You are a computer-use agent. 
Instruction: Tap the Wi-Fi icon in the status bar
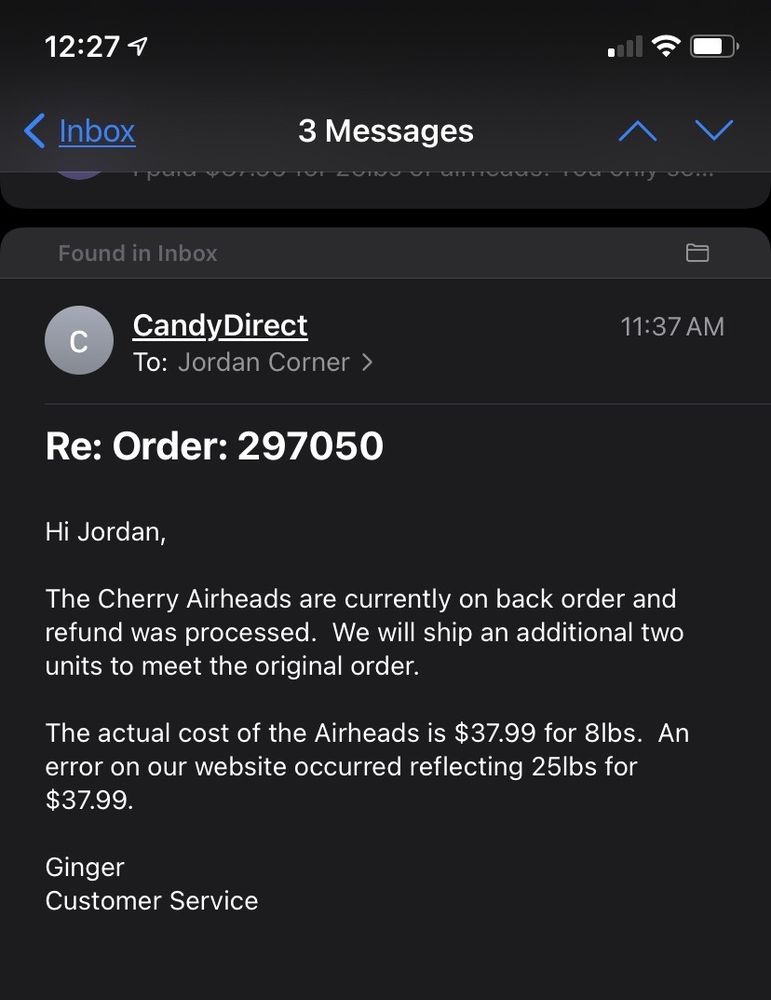[665, 45]
